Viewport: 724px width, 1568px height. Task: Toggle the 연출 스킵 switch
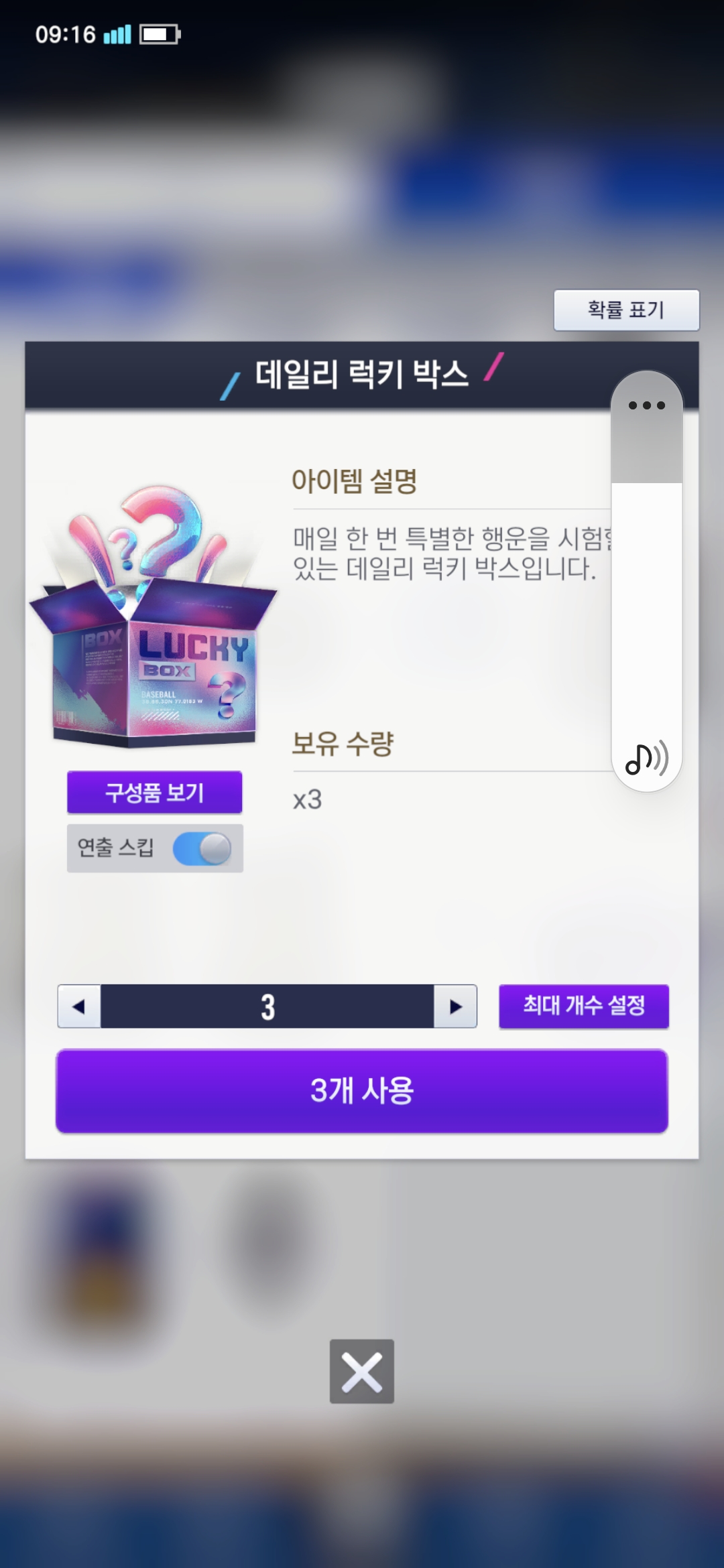click(x=202, y=848)
